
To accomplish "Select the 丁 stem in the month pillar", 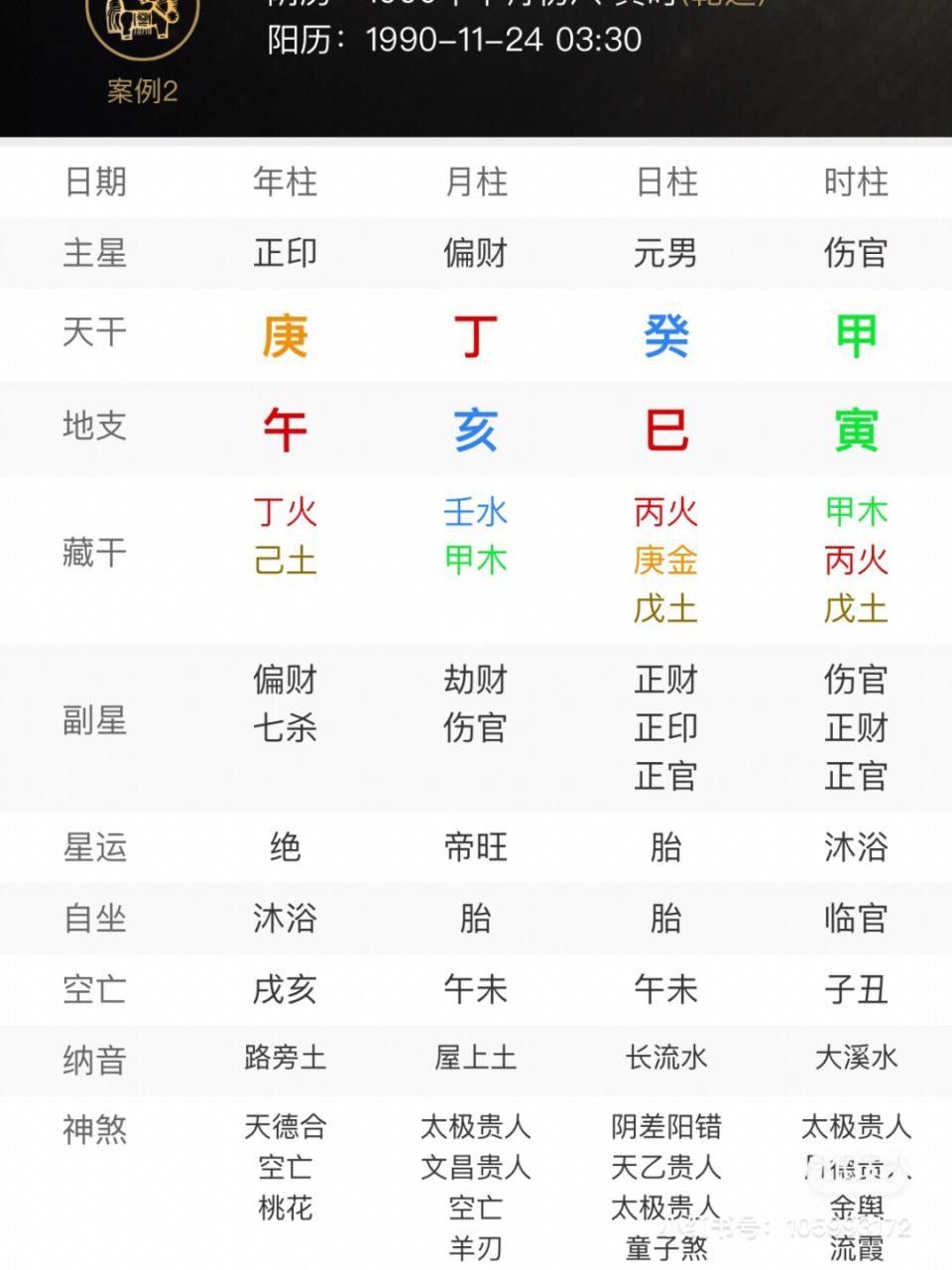I will [474, 337].
